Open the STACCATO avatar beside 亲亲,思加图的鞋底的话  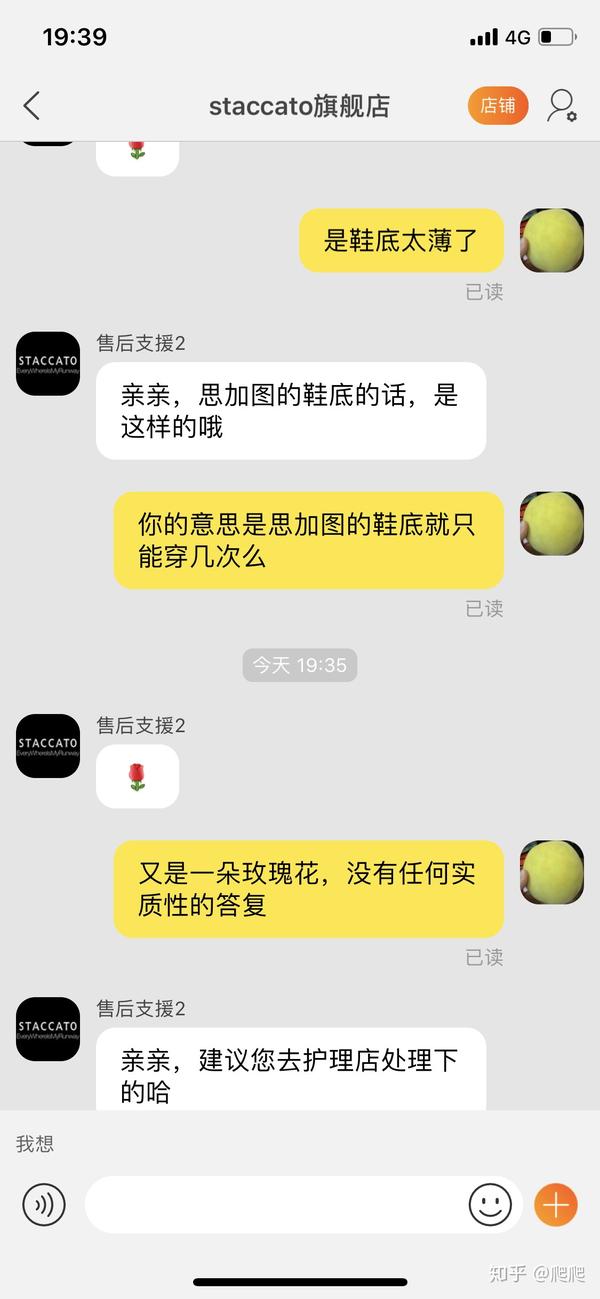coord(48,364)
